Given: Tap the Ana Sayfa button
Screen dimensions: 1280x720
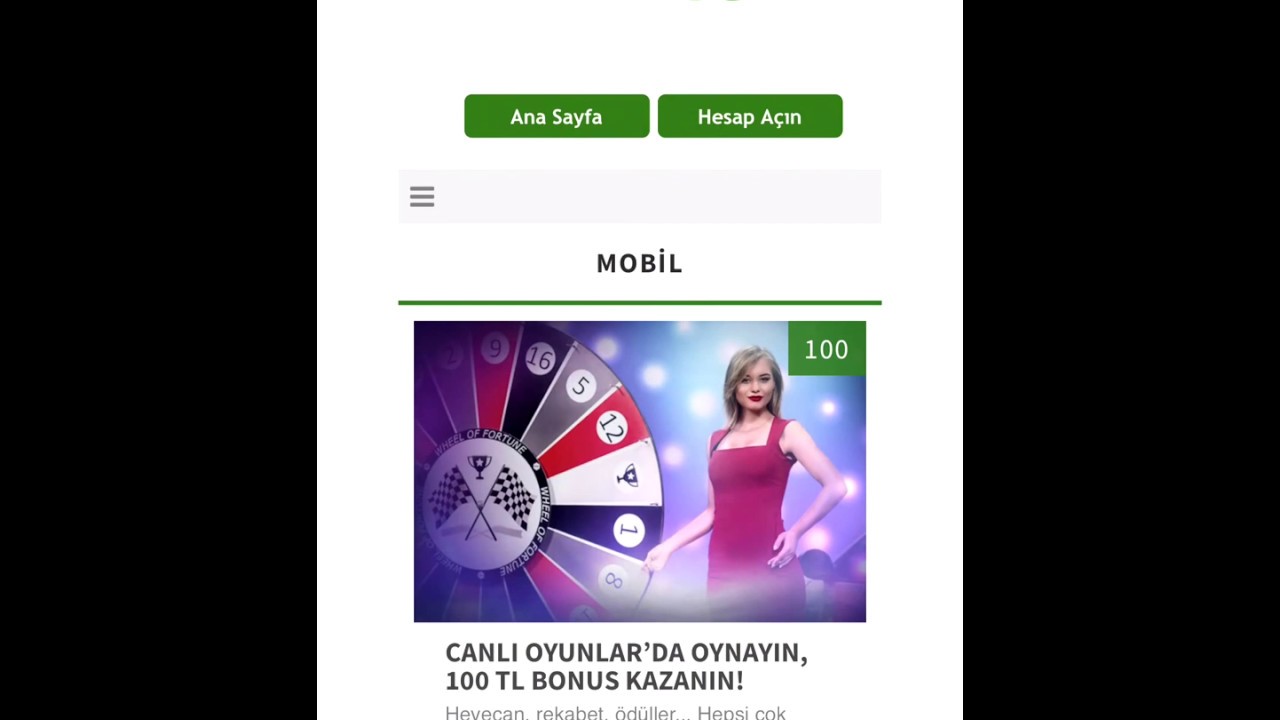Looking at the screenshot, I should (556, 116).
